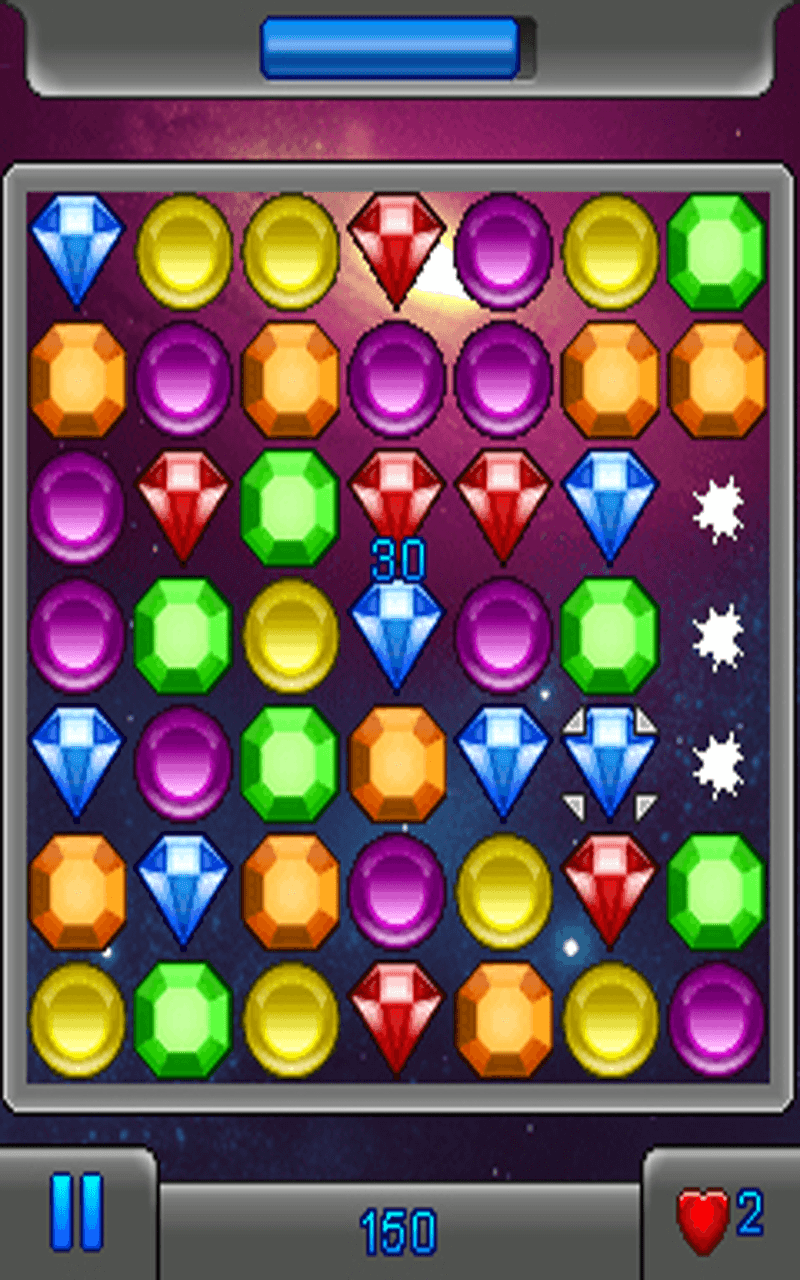The width and height of the screenshot is (800, 1280).
Task: Select the blue diamond beneath the 30 popup
Action: 397,634
